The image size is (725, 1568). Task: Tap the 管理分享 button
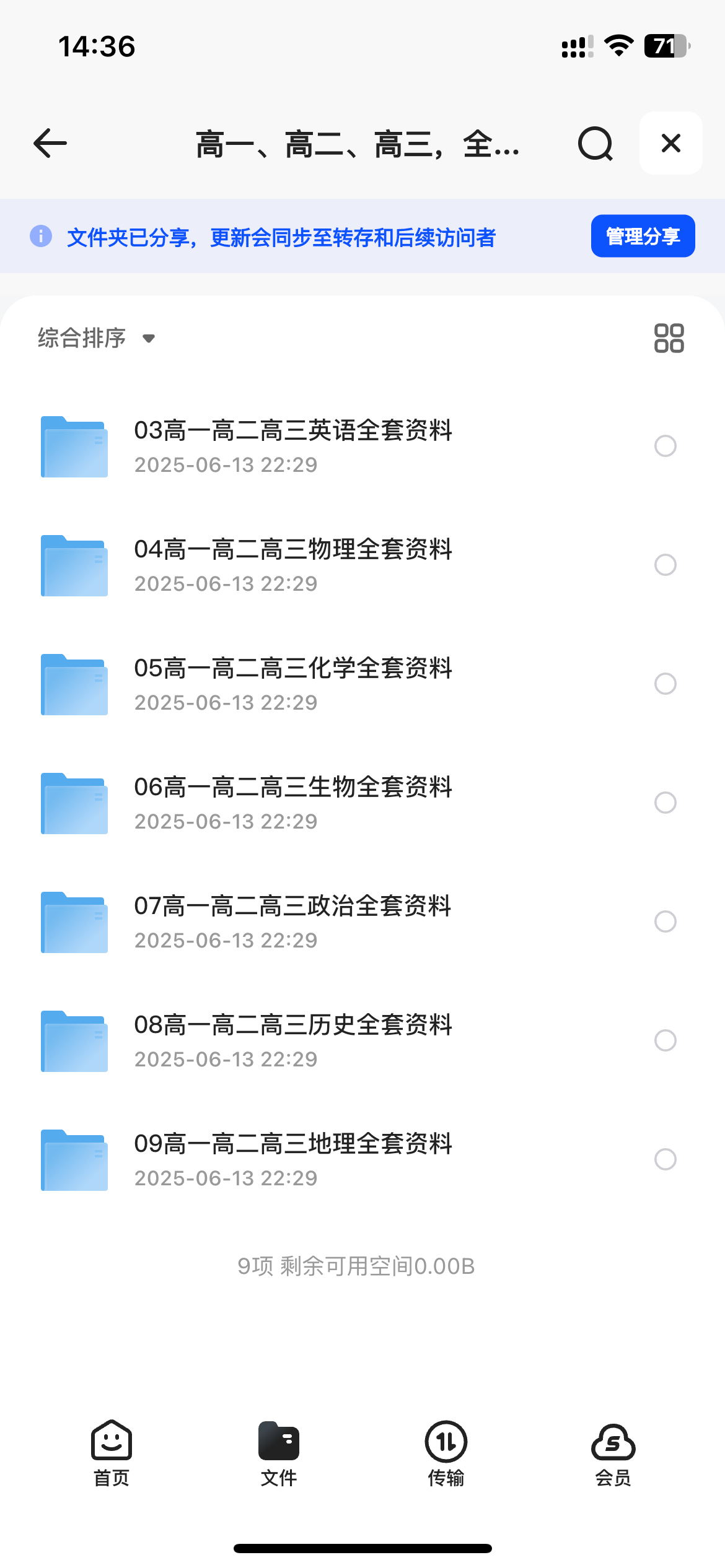point(643,236)
